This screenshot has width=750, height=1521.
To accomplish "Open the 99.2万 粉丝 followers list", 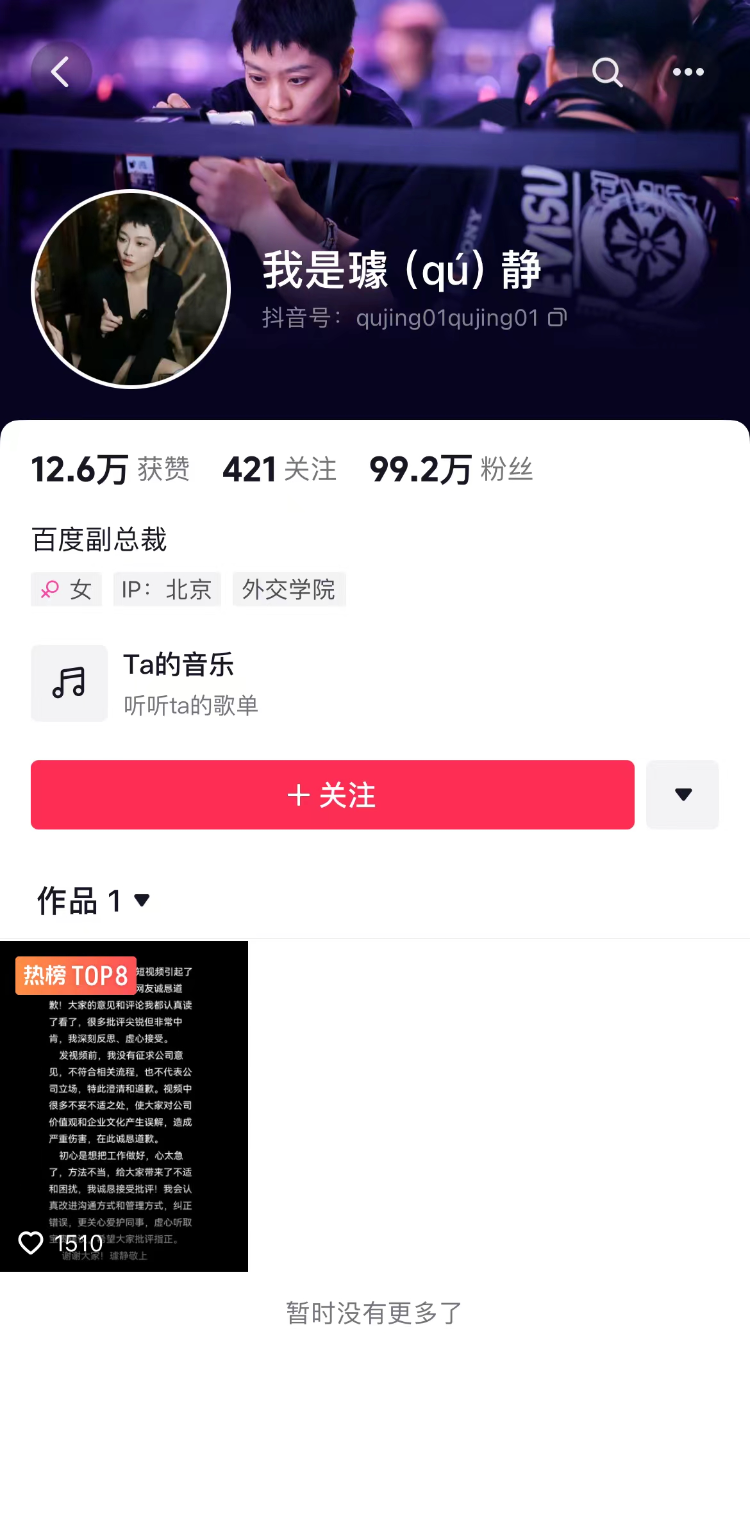I will [450, 469].
